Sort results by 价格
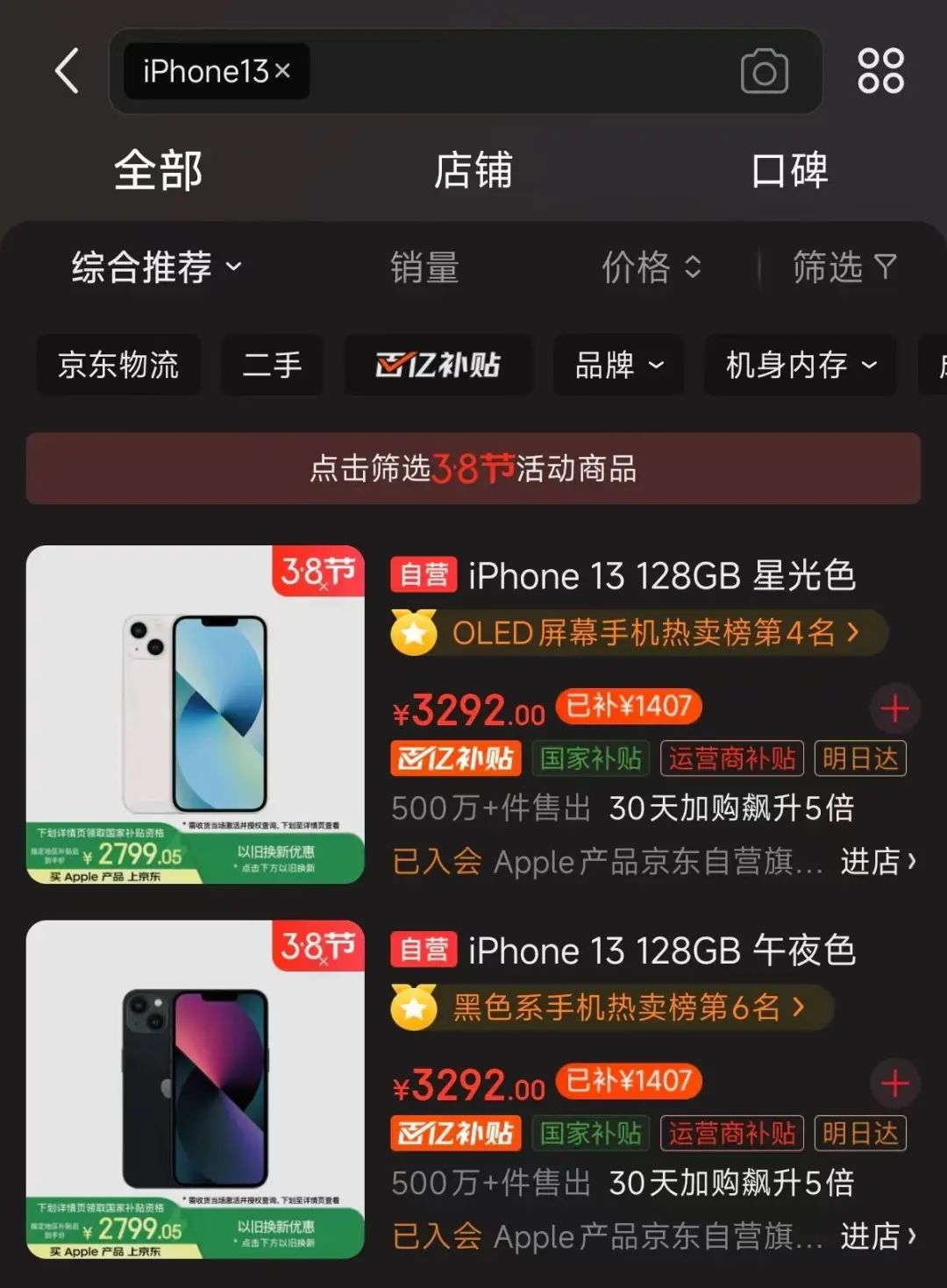 click(x=651, y=267)
